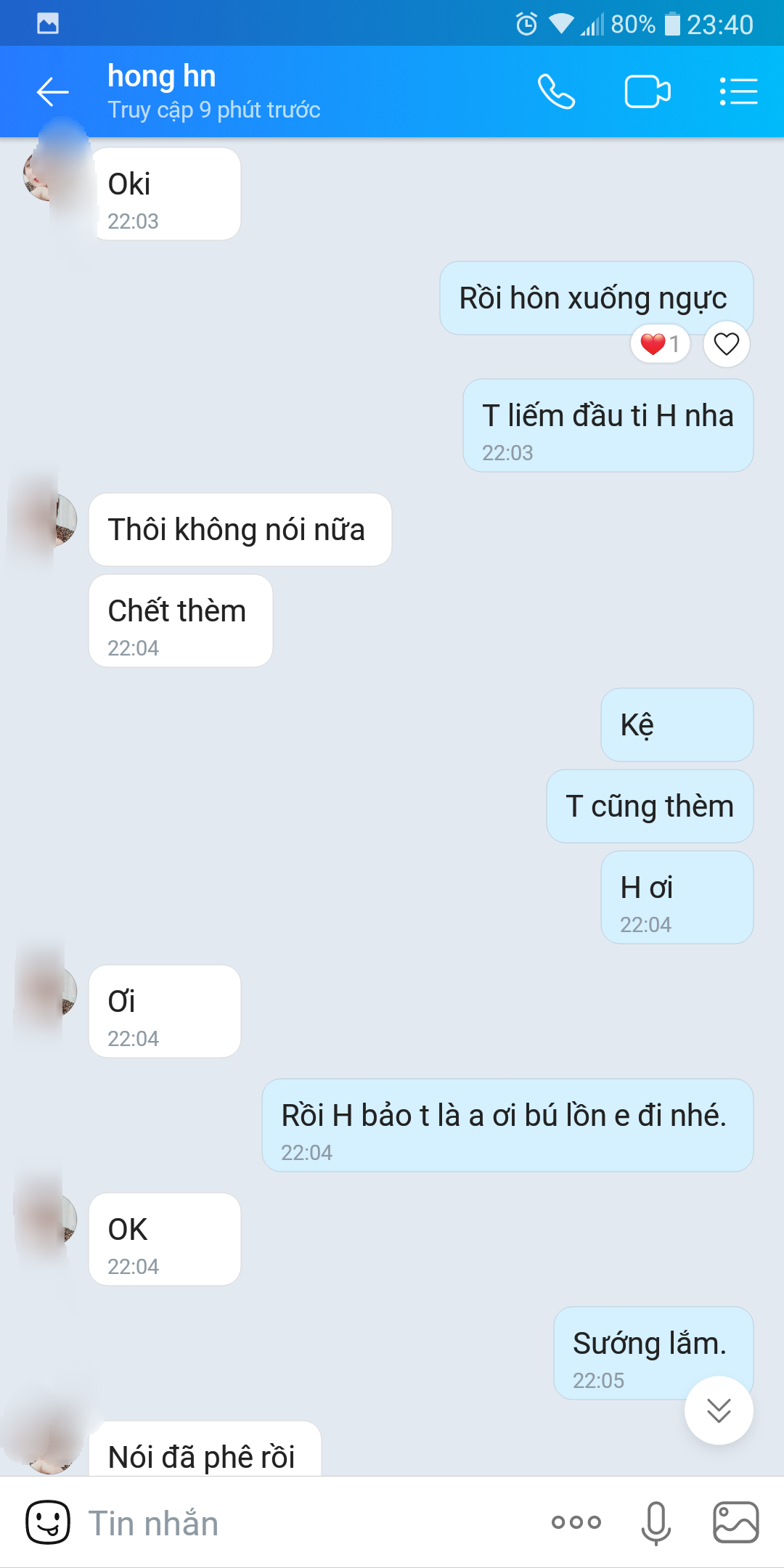This screenshot has height=1568, width=784.
Task: Open the conversation options menu
Action: [738, 92]
